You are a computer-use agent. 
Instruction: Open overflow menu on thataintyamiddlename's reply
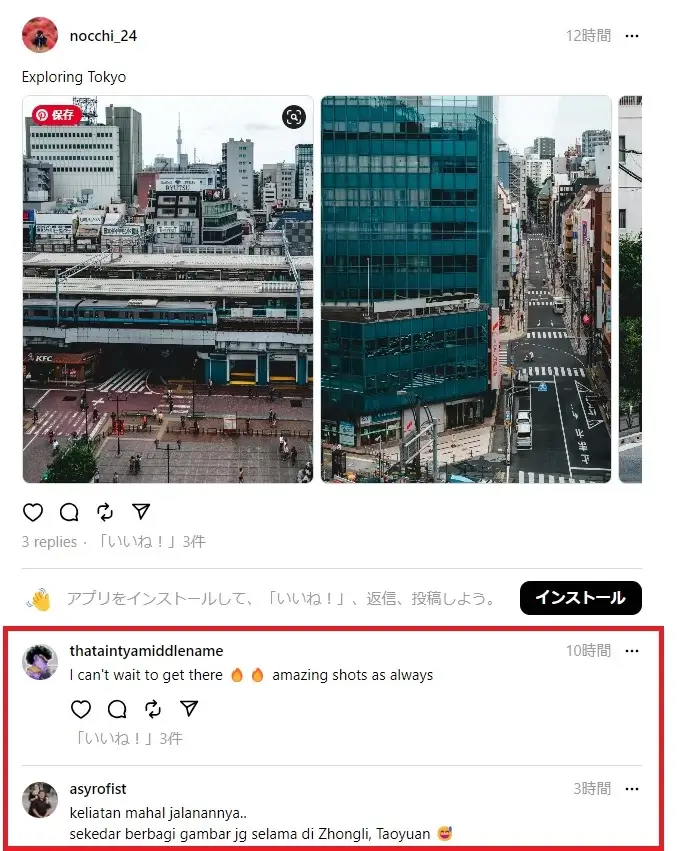pos(631,651)
